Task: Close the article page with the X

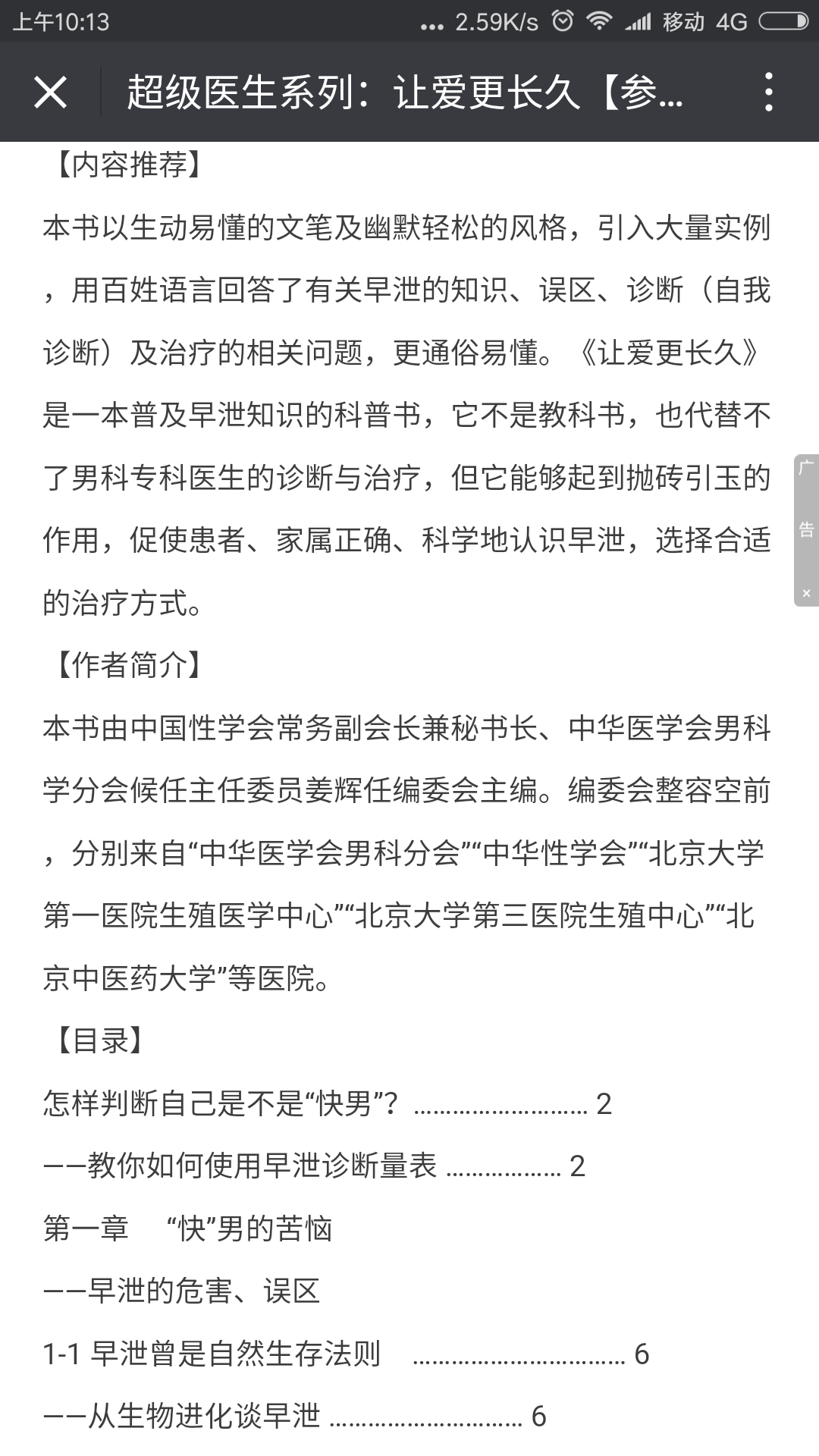Action: 51,93
